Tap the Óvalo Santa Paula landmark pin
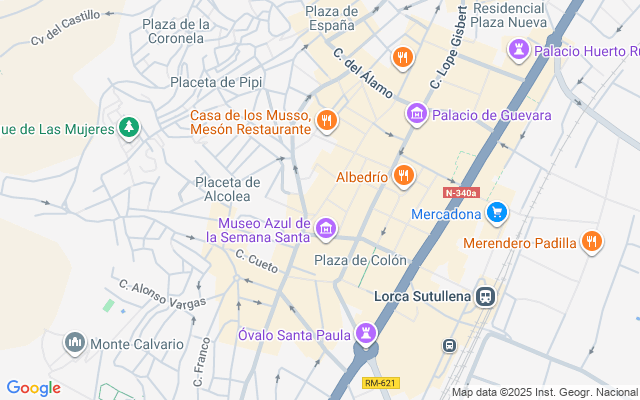 [366, 335]
